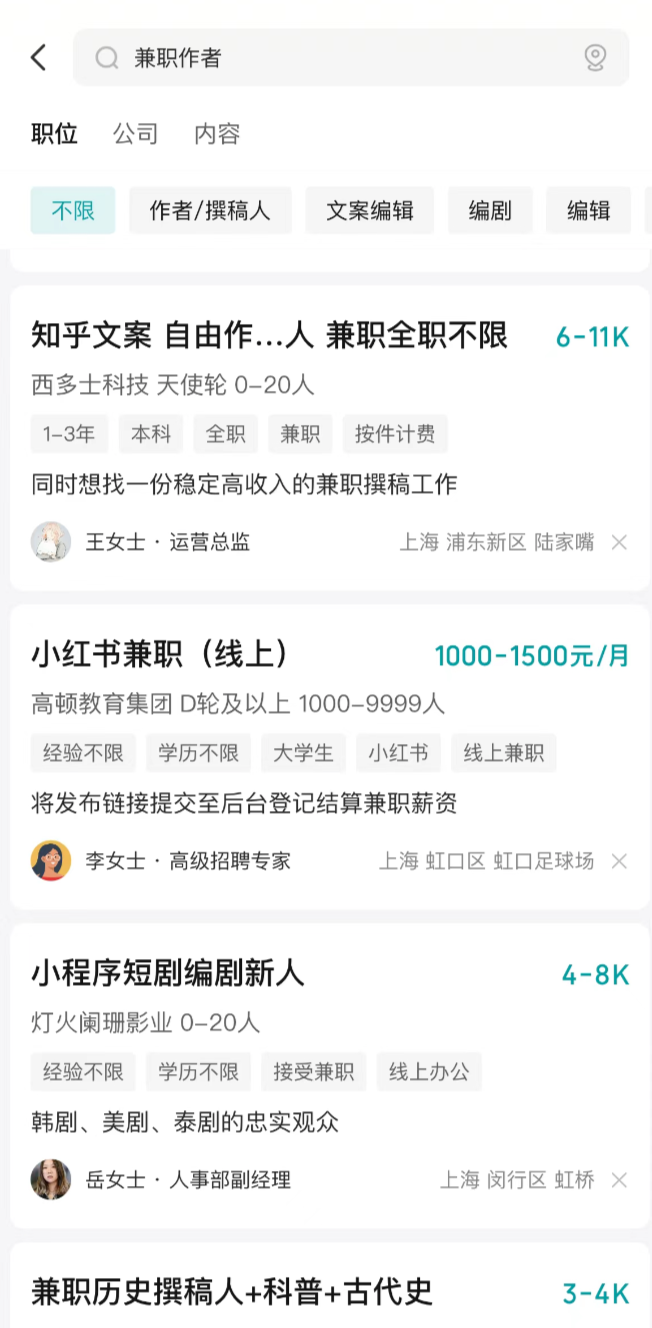
Task: Open the location icon in the search bar
Action: pos(595,58)
